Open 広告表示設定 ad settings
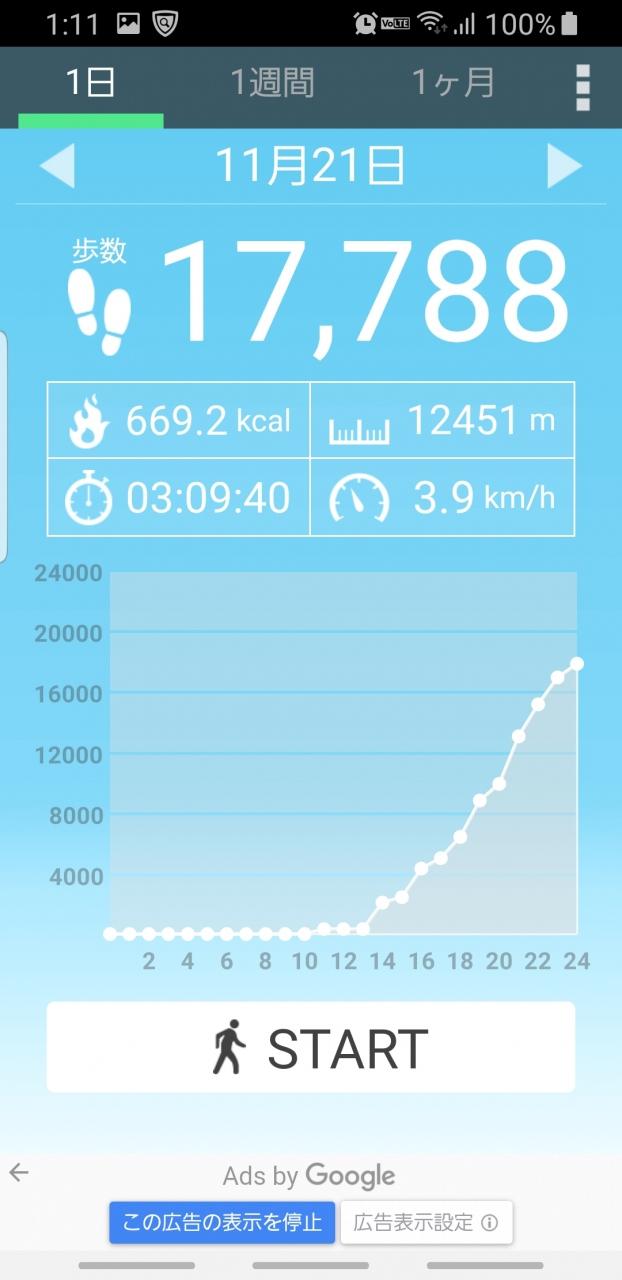The width and height of the screenshot is (622, 1280). (x=426, y=1222)
